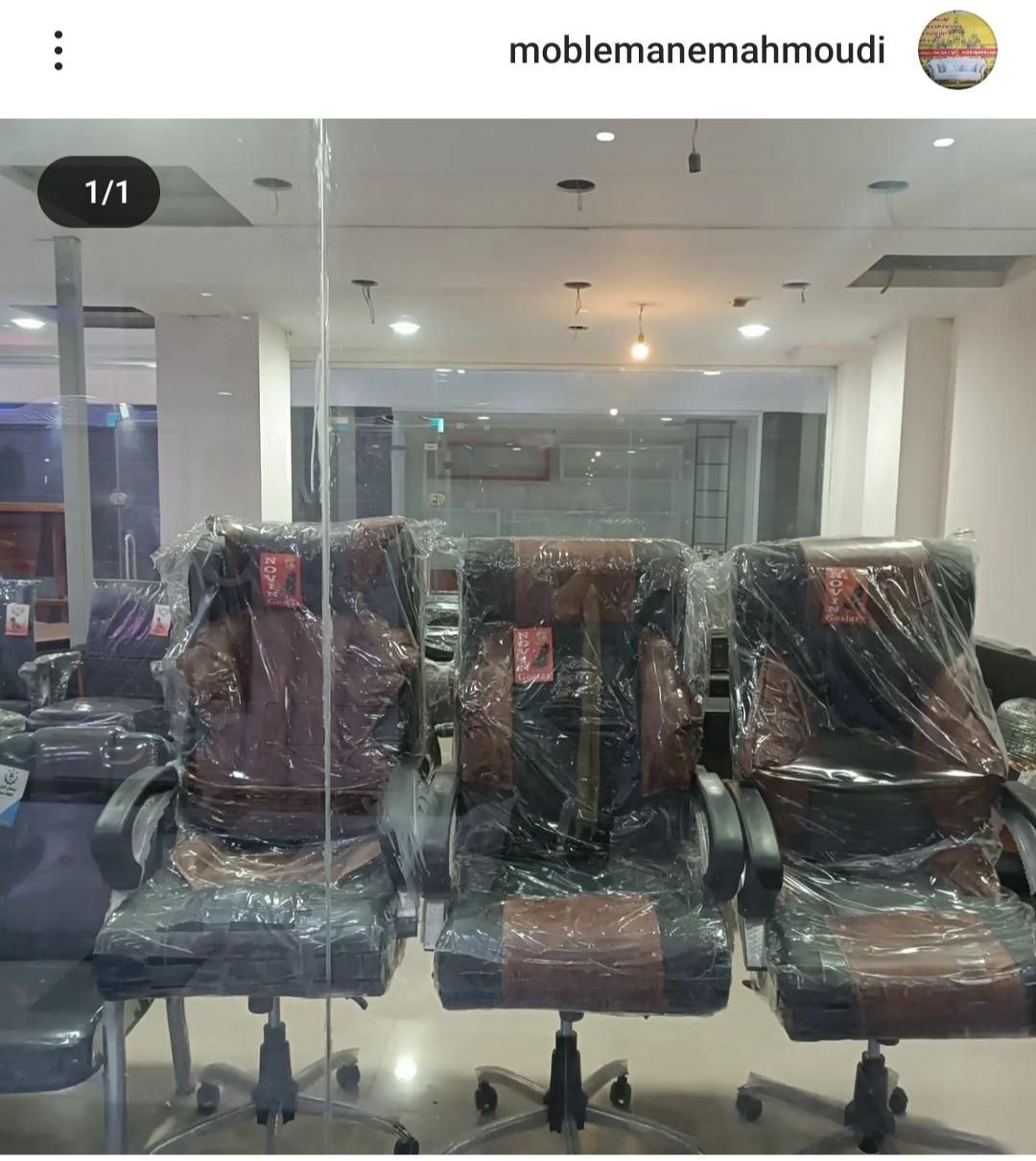Open the moblemanemahmoudi profile
Image resolution: width=1036 pixels, height=1161 pixels.
[696, 50]
